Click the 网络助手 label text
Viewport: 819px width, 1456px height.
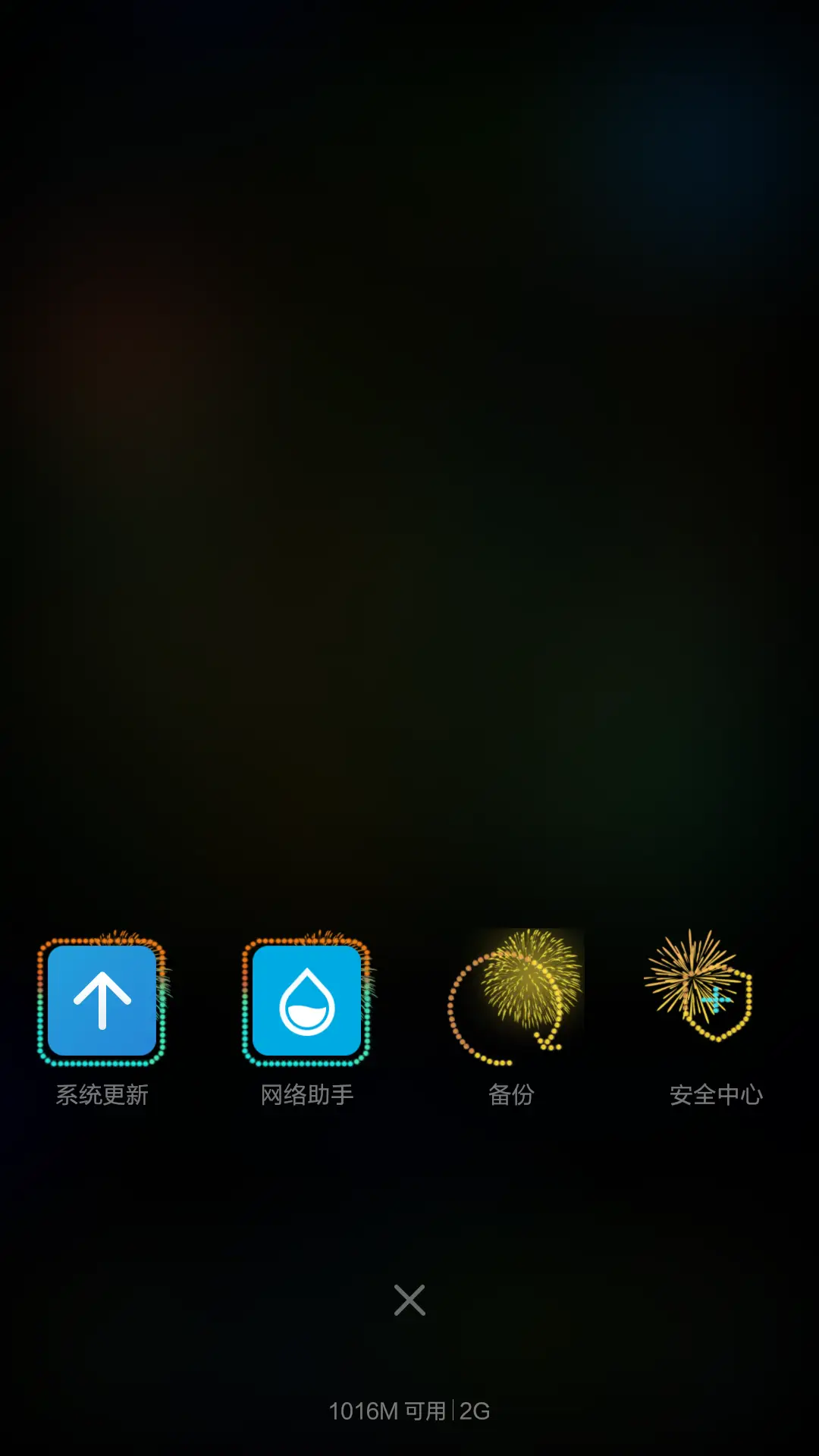point(306,1094)
